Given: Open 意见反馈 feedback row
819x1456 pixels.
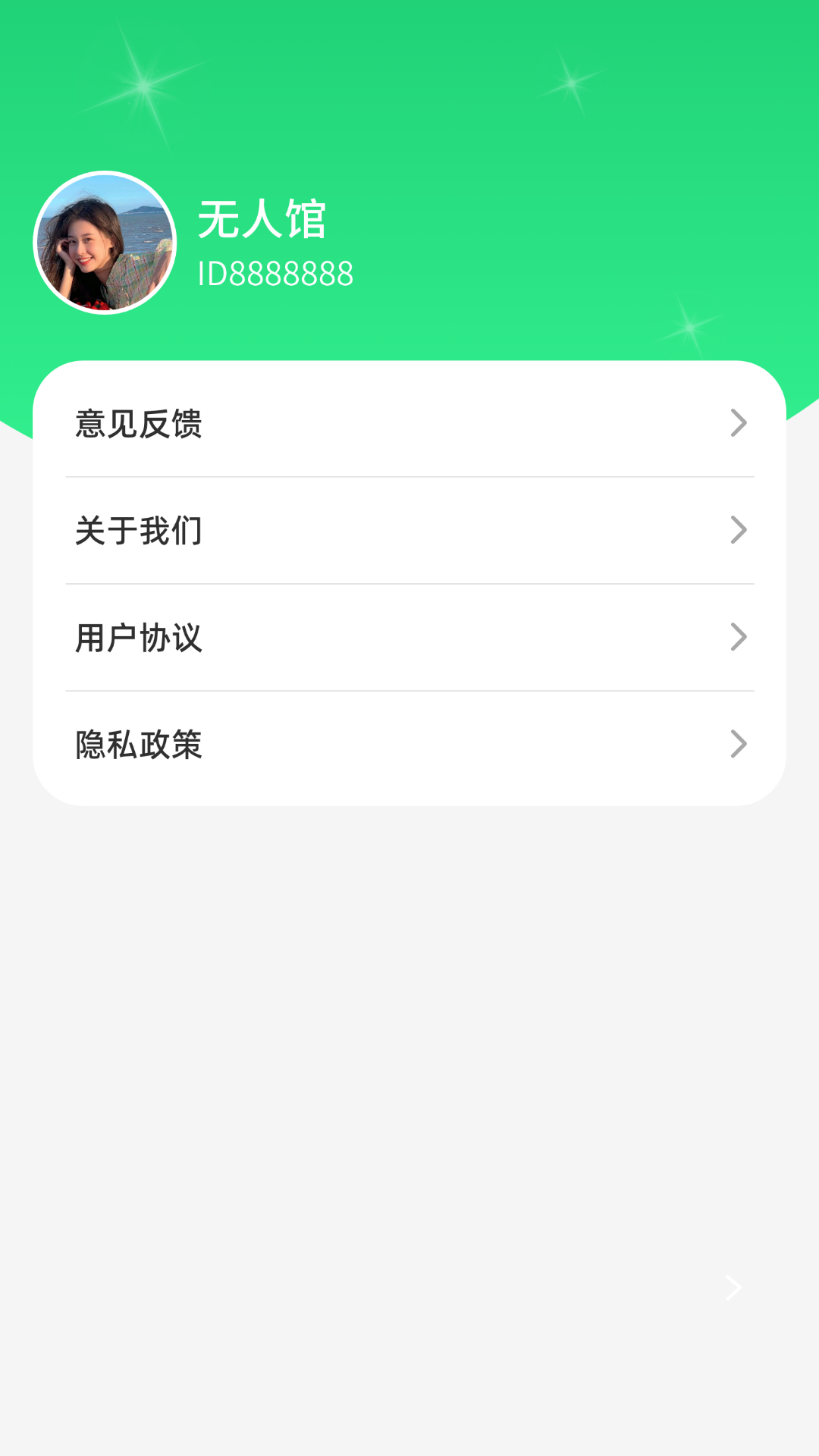Looking at the screenshot, I should tap(409, 423).
